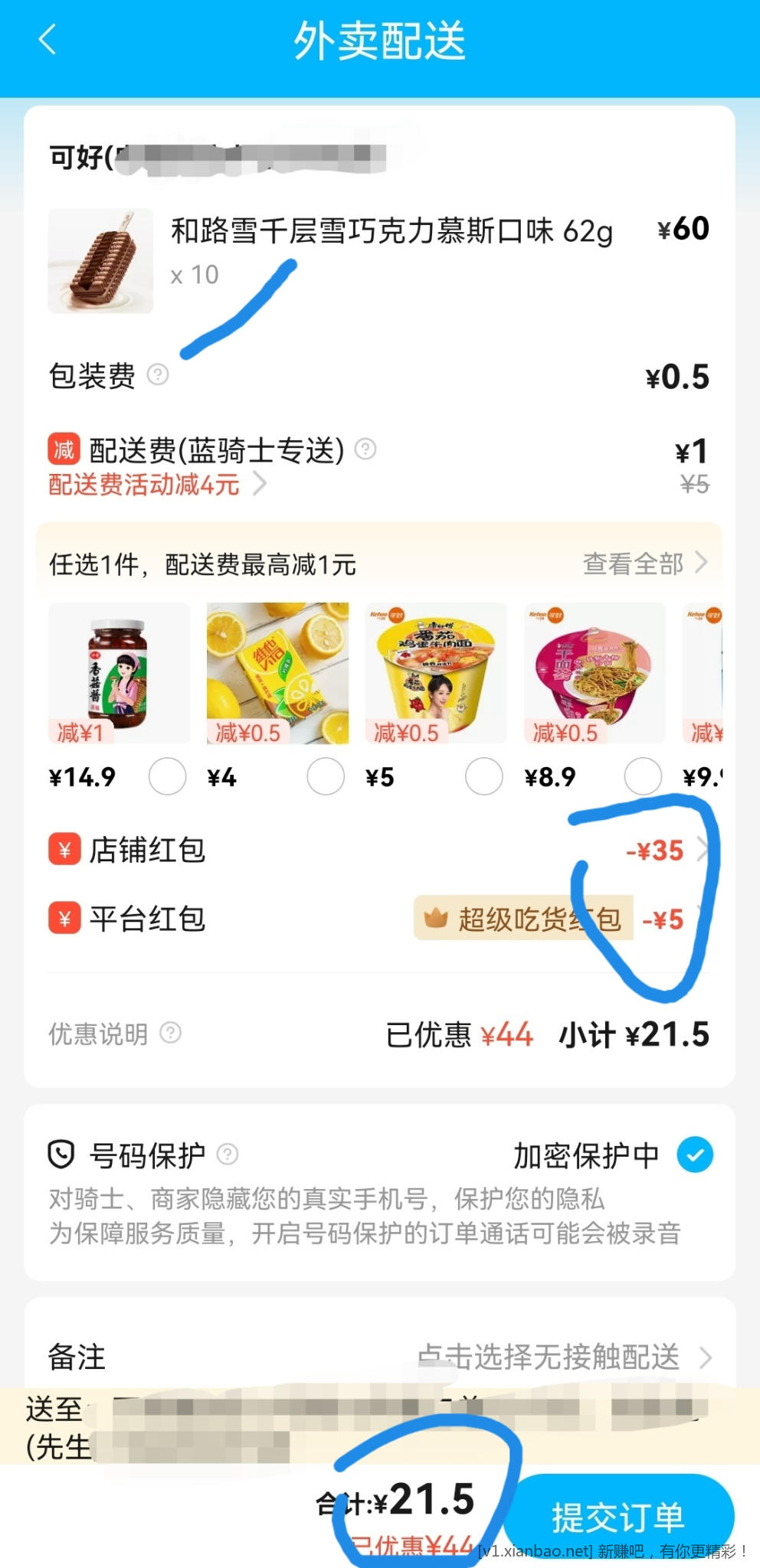Select the ¥8.9 noodle bowl add-on
This screenshot has height=1568, width=760.
pyautogui.click(x=643, y=777)
